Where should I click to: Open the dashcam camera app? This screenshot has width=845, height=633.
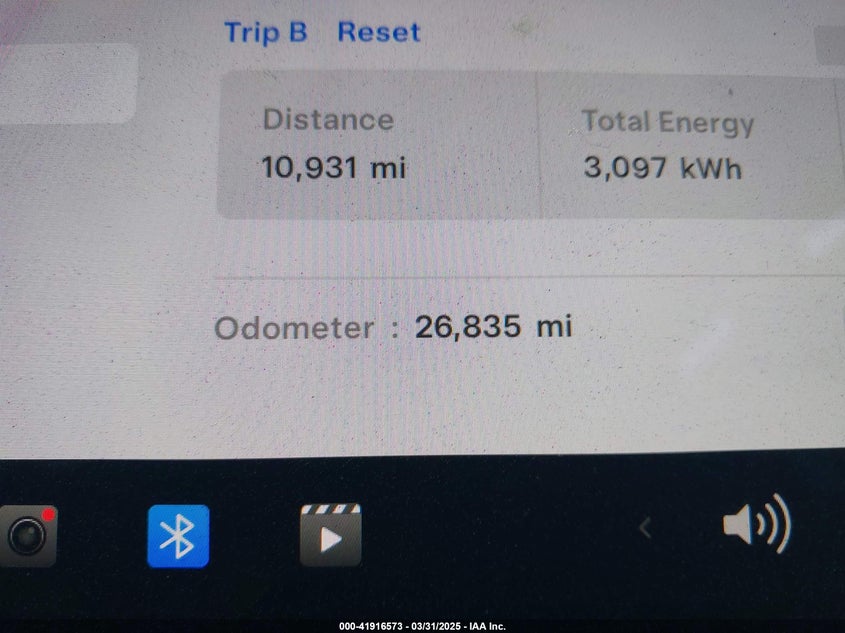click(x=27, y=536)
